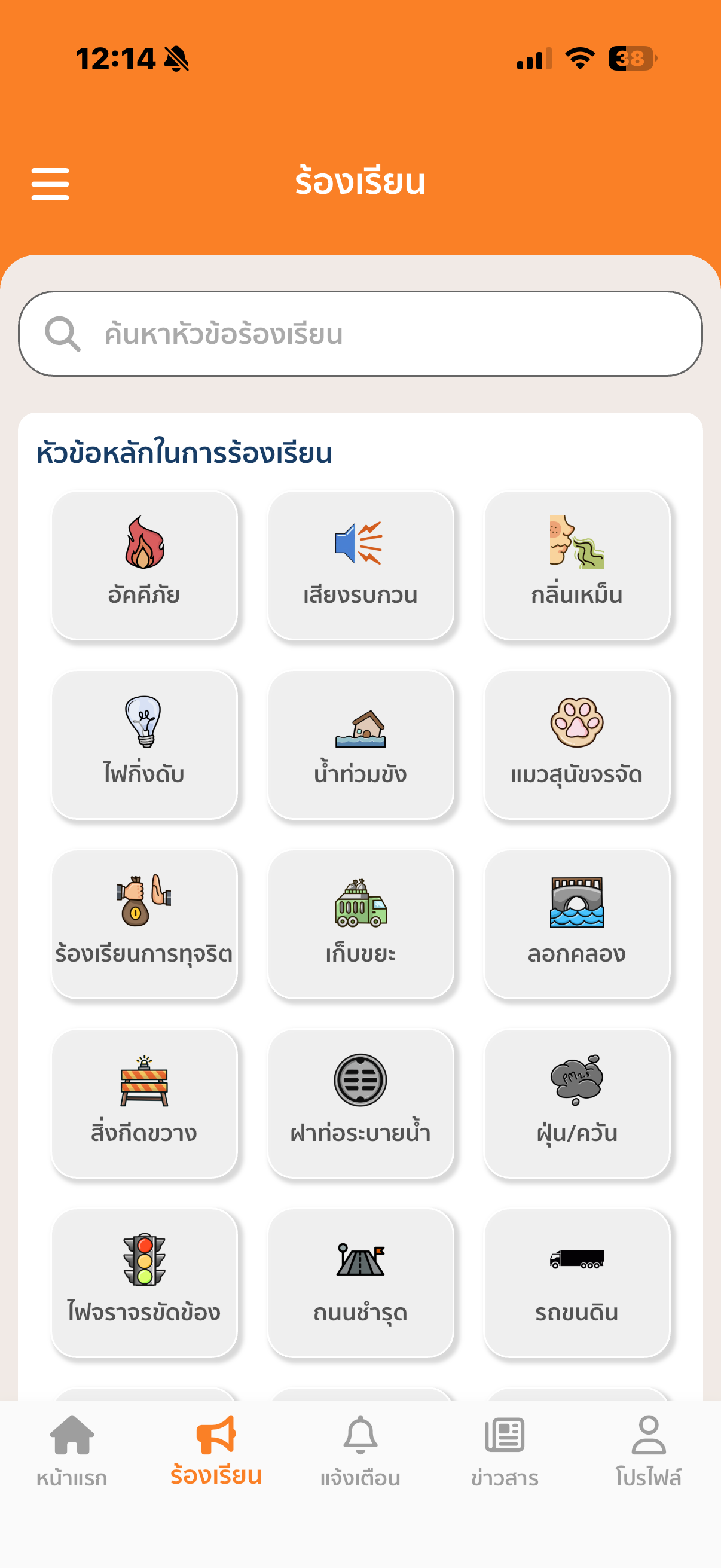Viewport: 721px width, 1568px height.
Task: Select the น้ำท่วมขัง flooding tile
Action: pyautogui.click(x=360, y=744)
